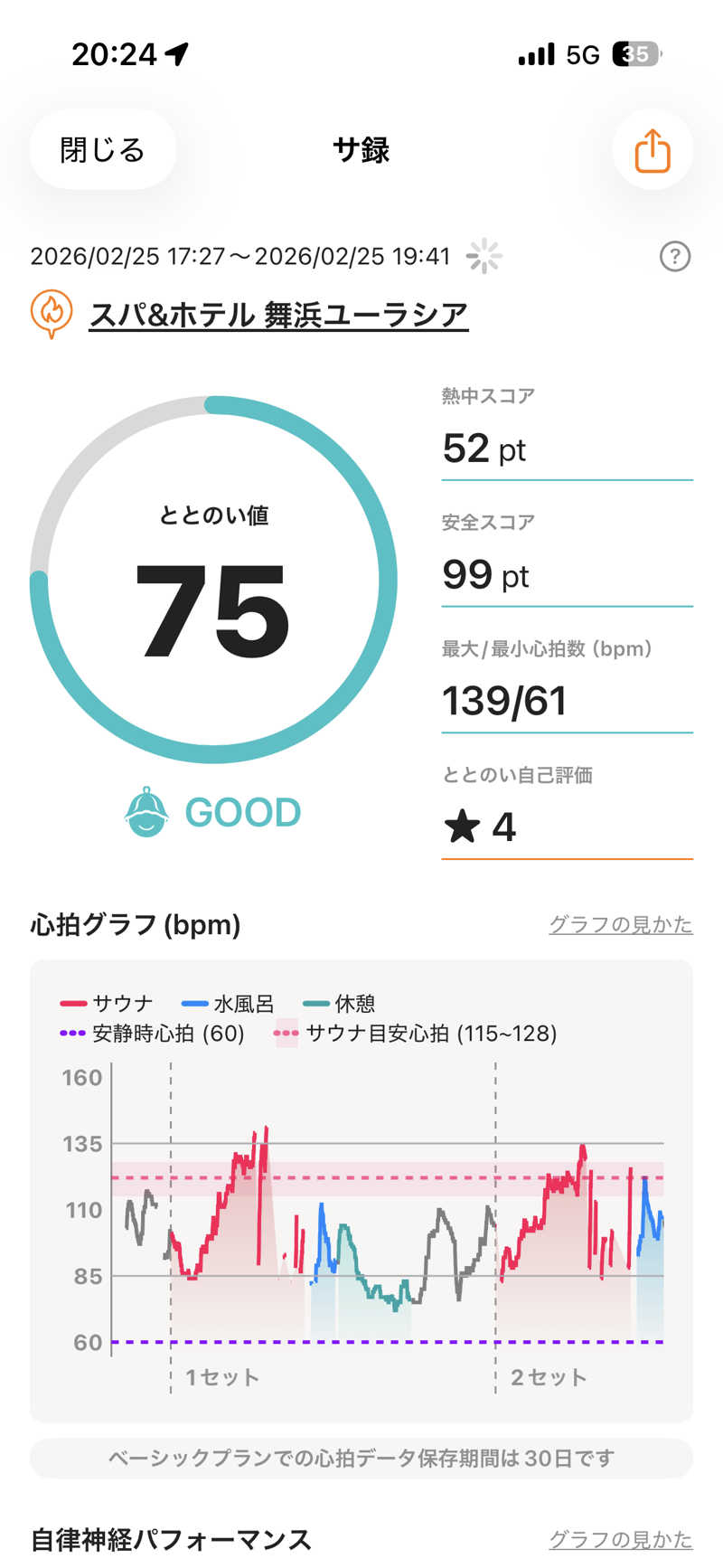Tap the 閉じる close button
The height and width of the screenshot is (1568, 723).
coord(102,150)
